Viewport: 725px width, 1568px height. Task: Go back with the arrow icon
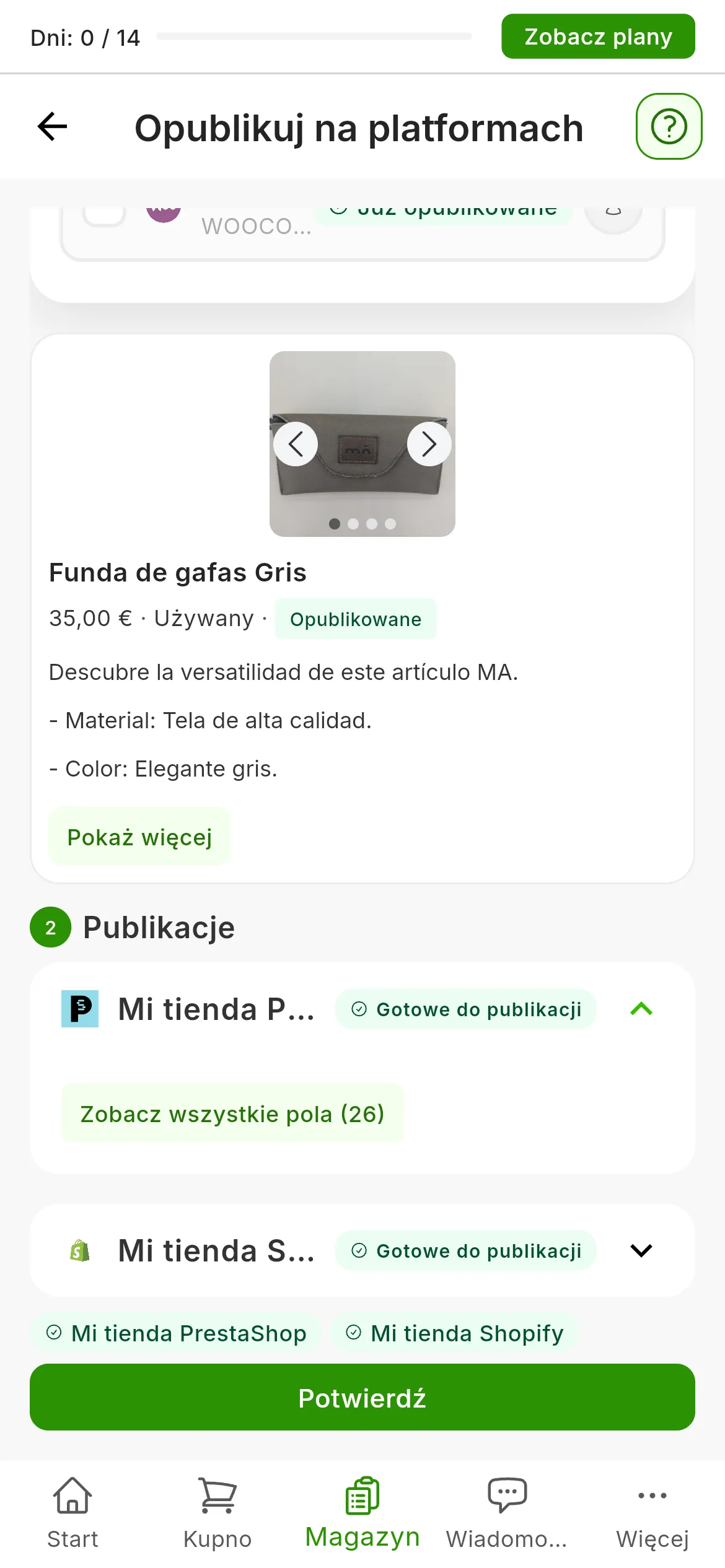click(52, 127)
